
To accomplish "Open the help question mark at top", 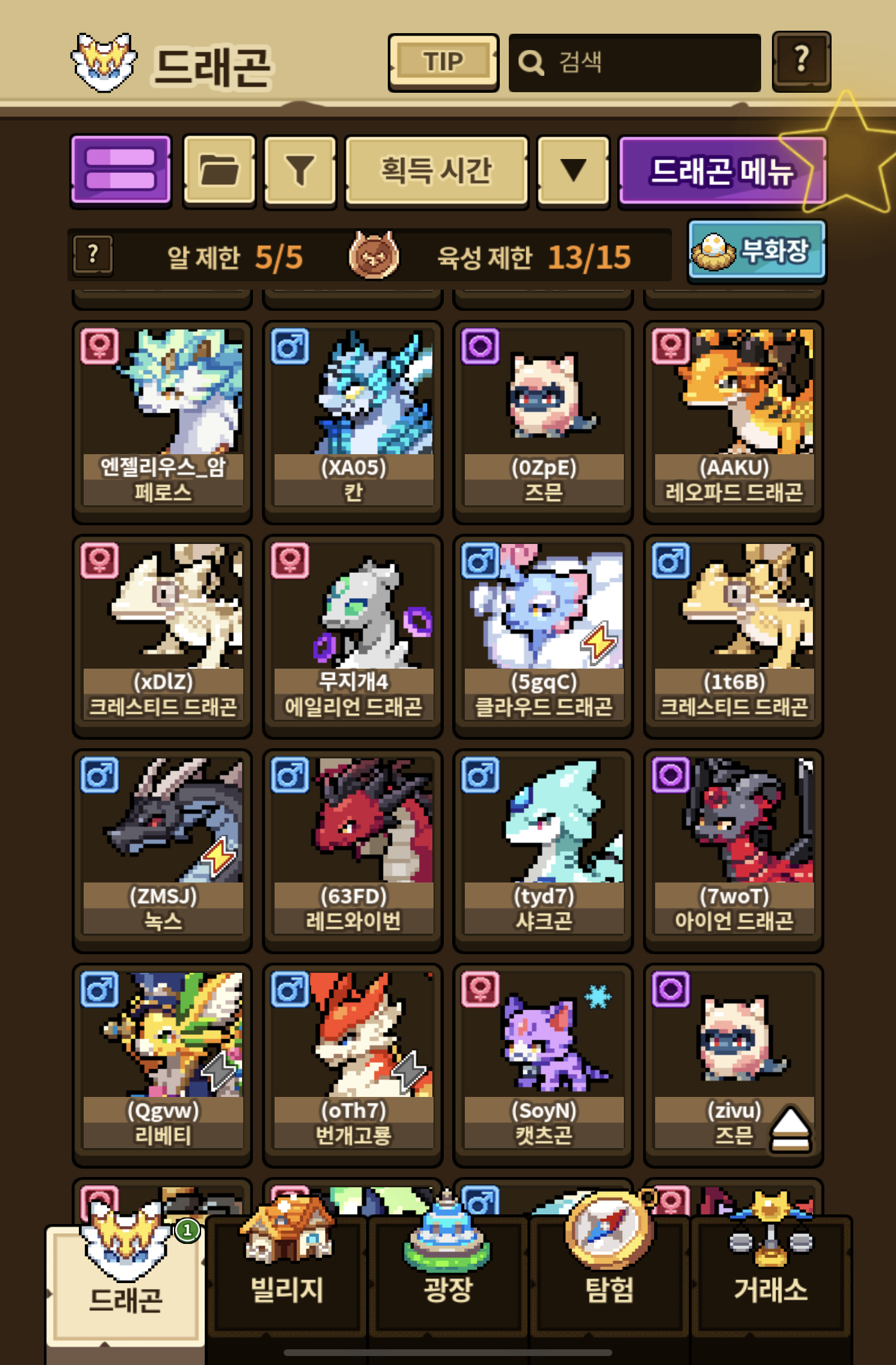I will click(x=801, y=61).
